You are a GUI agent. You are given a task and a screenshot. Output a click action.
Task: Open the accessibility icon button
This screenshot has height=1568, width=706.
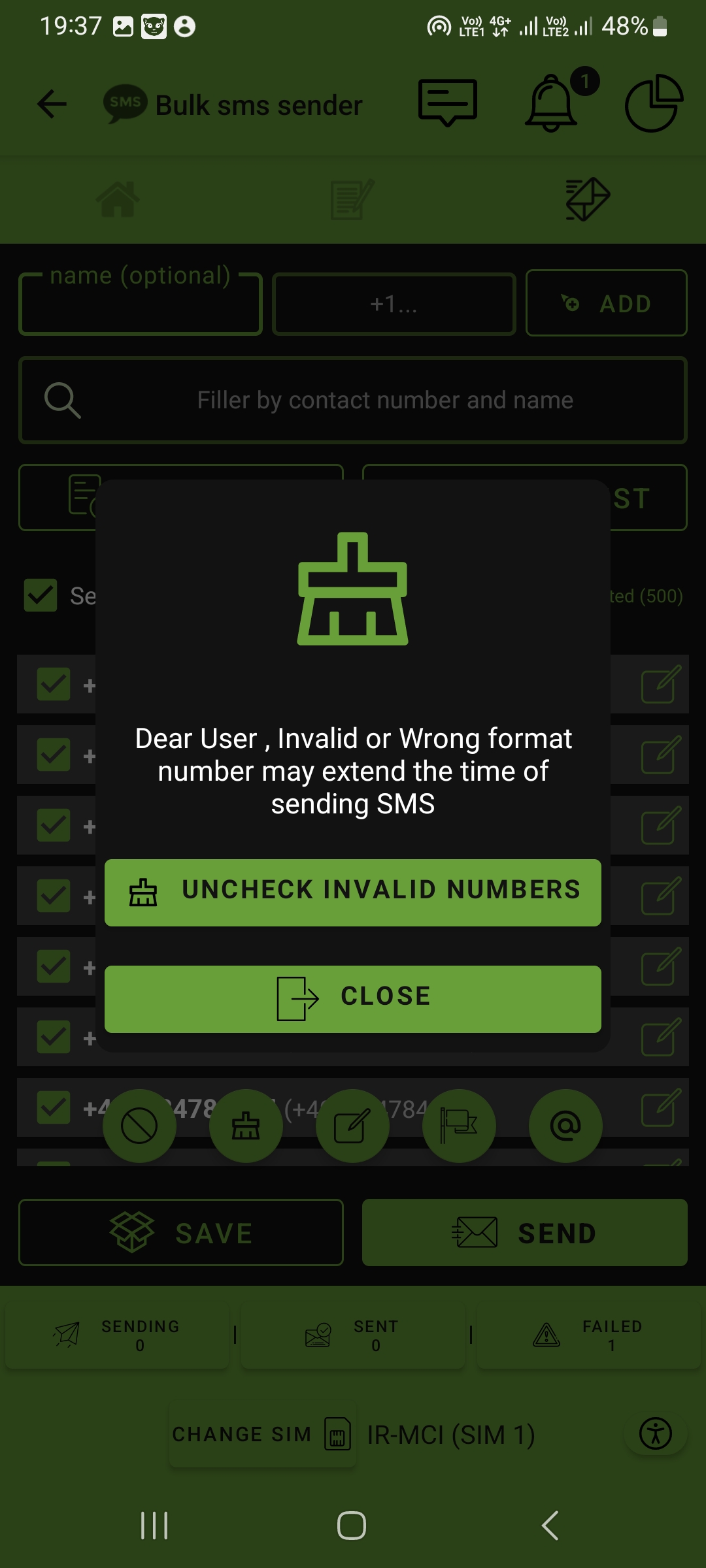pos(656,1434)
